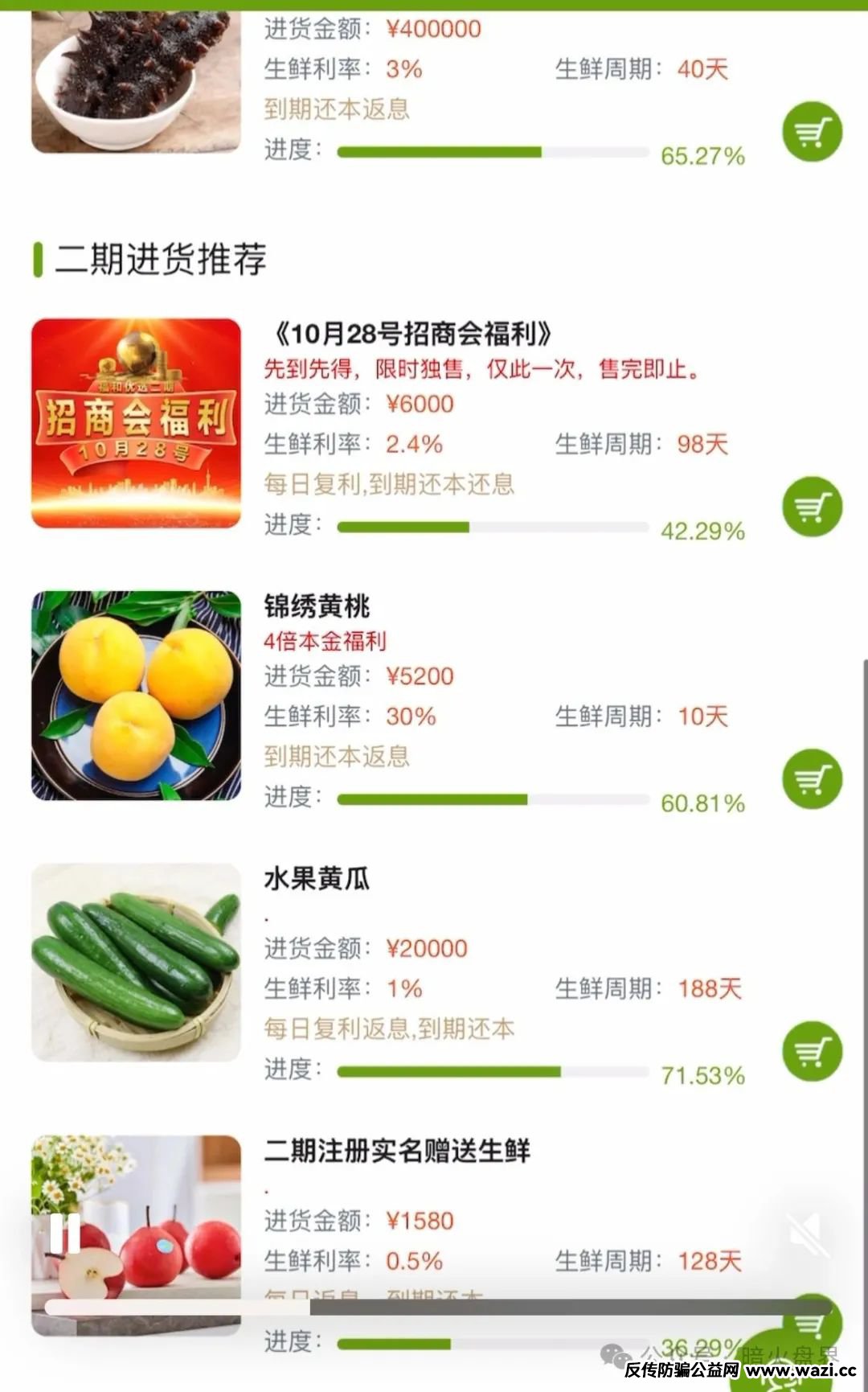Add 水果黄瓜 to the cart
868x1392 pixels.
(812, 1051)
